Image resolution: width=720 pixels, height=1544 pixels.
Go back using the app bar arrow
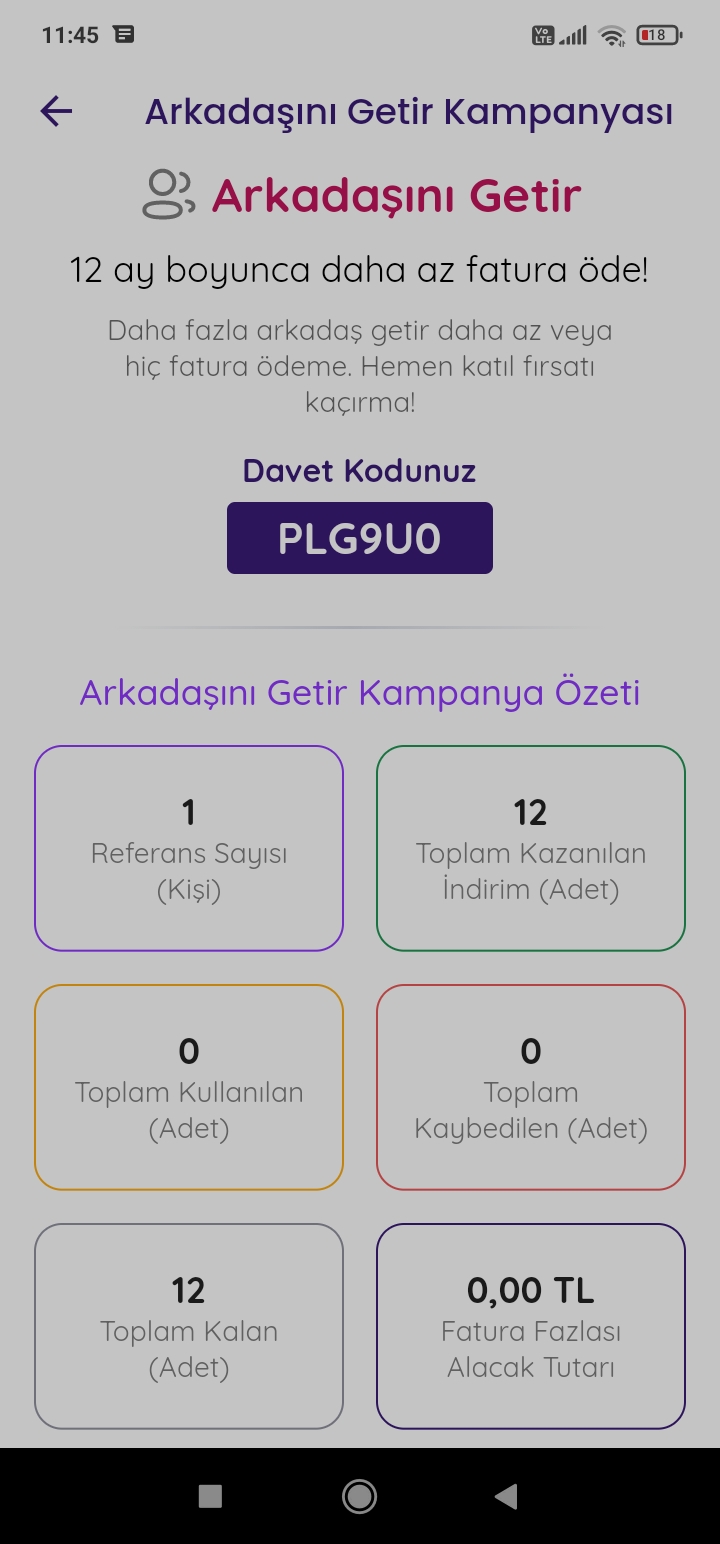[57, 111]
